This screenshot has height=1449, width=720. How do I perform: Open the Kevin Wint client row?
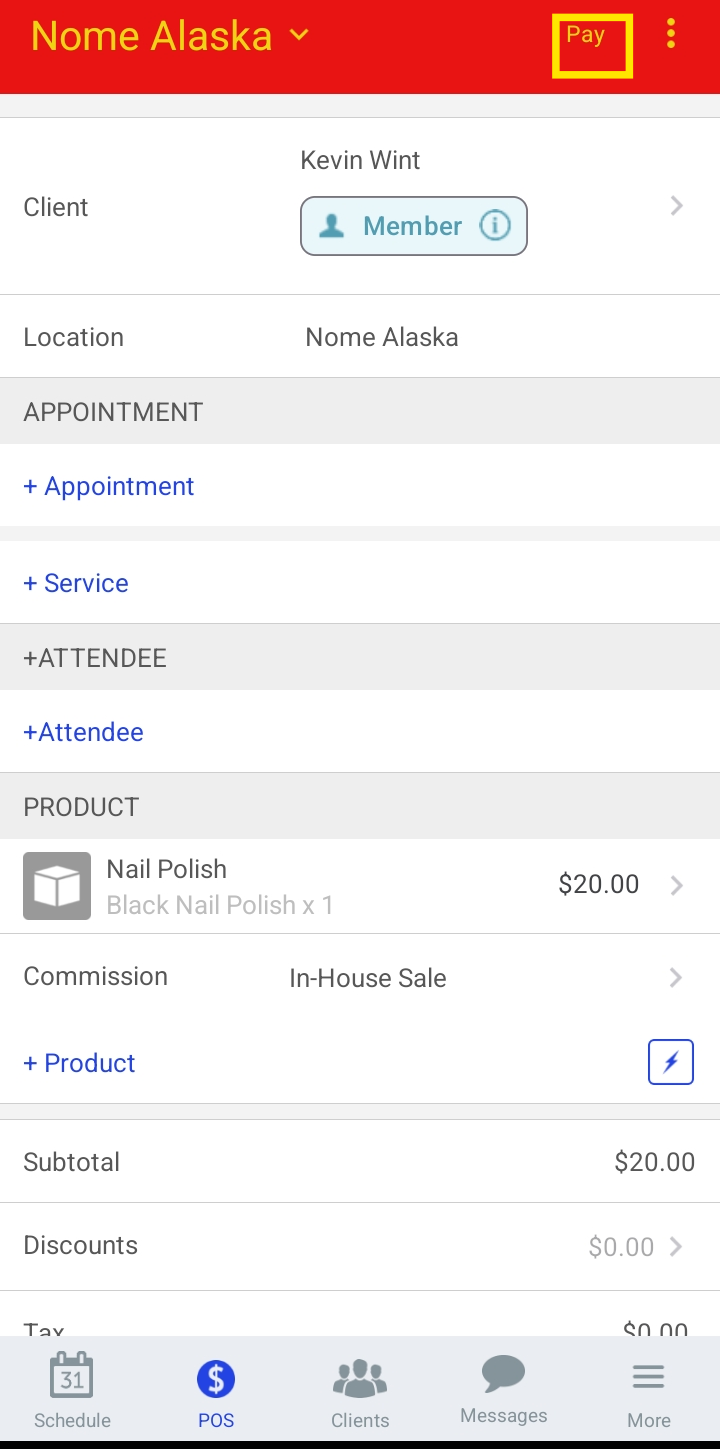[360, 206]
